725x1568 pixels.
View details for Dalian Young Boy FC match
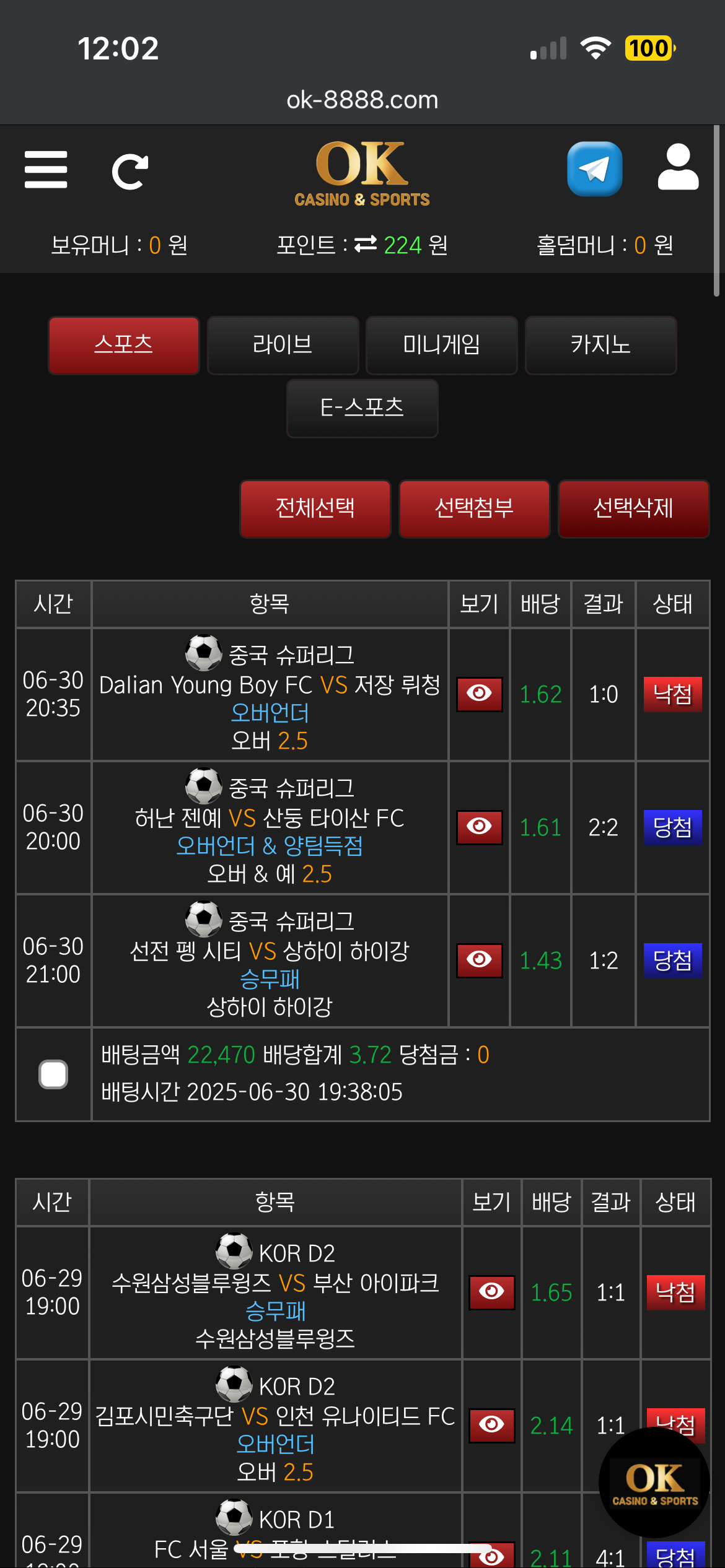[480, 694]
